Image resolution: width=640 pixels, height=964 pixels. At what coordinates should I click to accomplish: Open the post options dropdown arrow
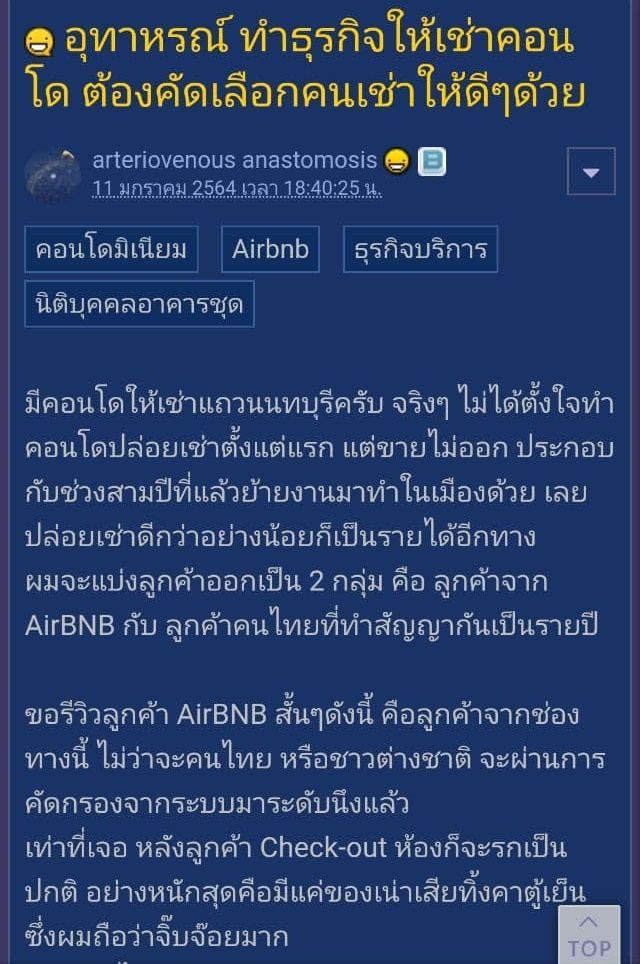coord(591,172)
